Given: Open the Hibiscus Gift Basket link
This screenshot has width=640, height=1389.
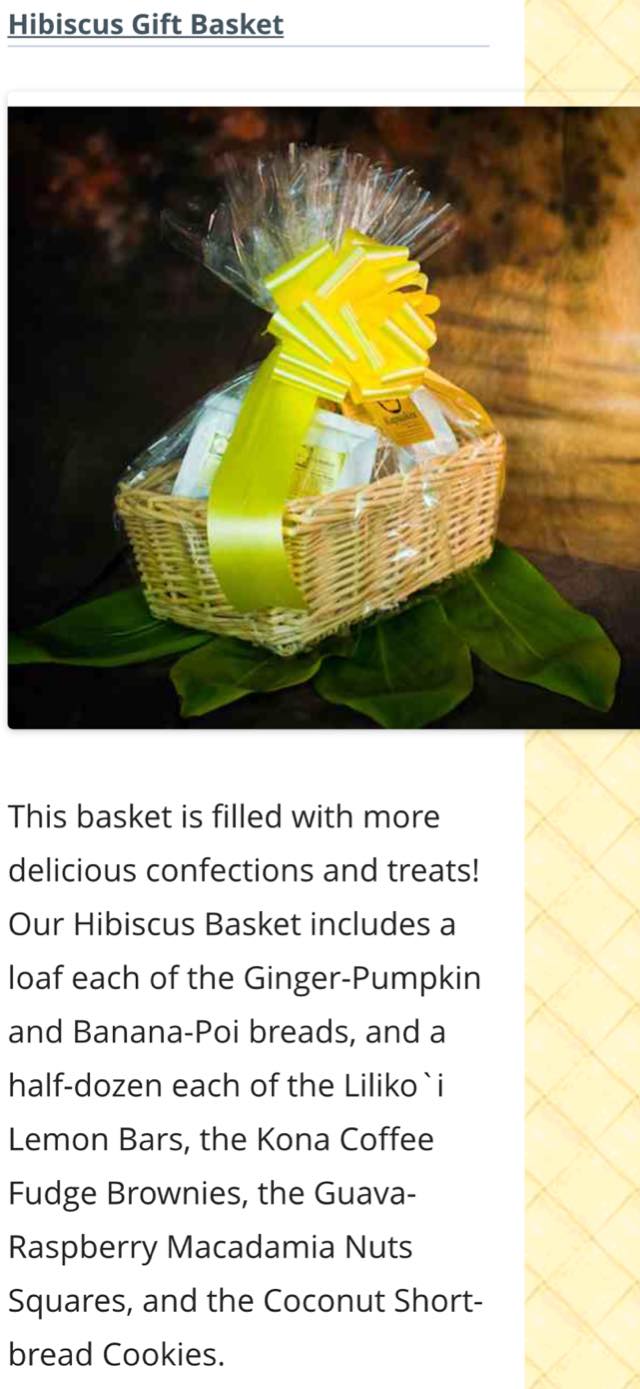Looking at the screenshot, I should tap(146, 24).
